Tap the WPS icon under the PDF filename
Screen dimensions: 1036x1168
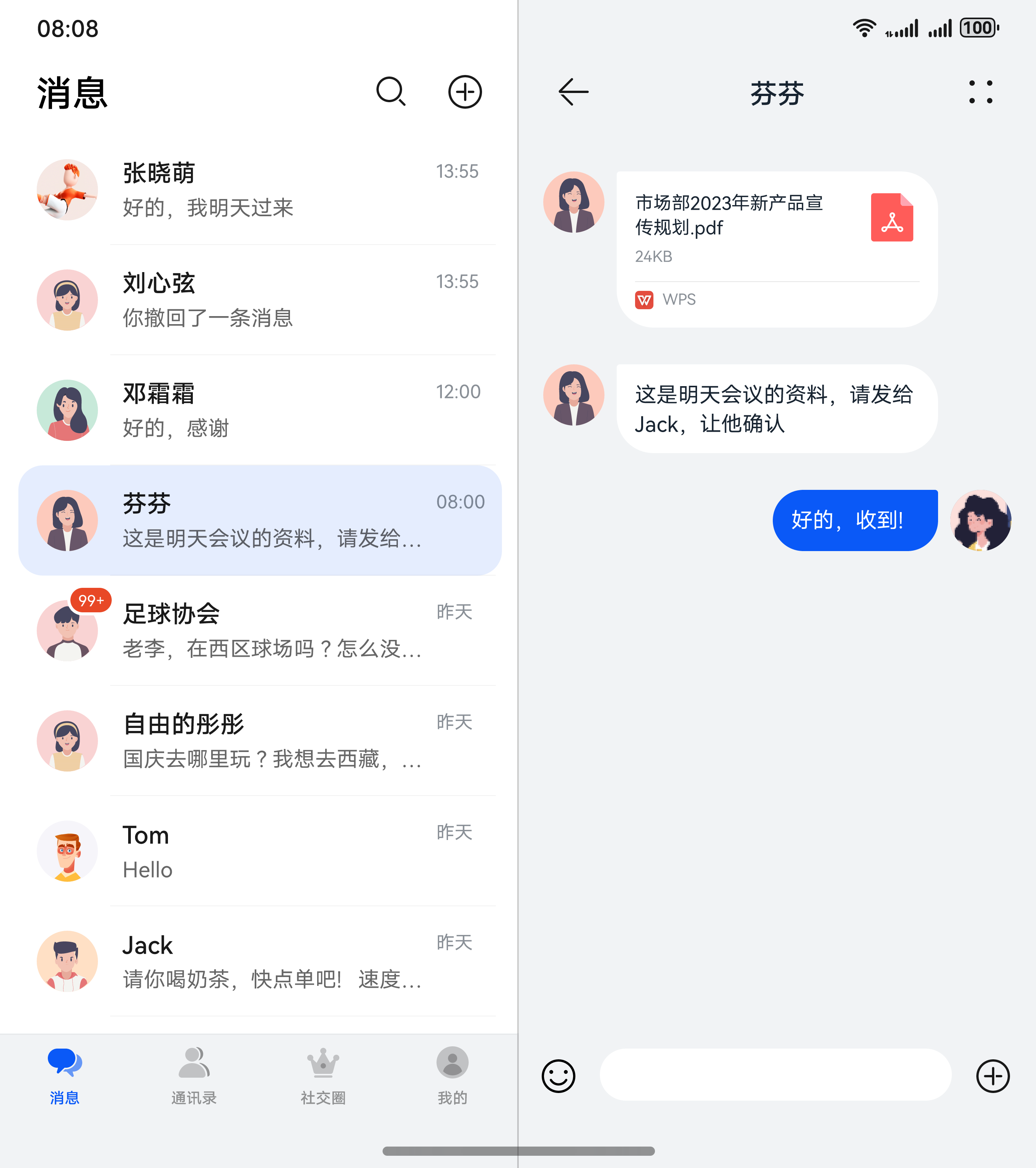tap(645, 299)
